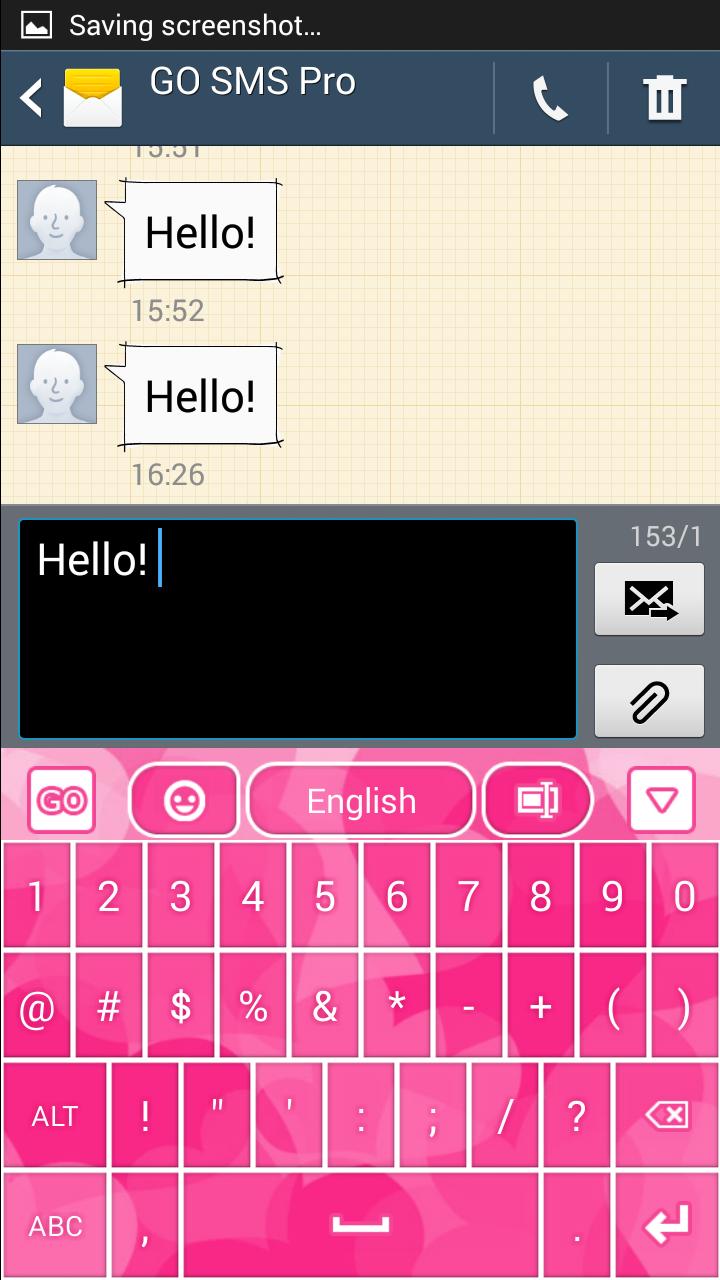Type the question mark key
Screen dimensions: 720x1280
[576, 1114]
